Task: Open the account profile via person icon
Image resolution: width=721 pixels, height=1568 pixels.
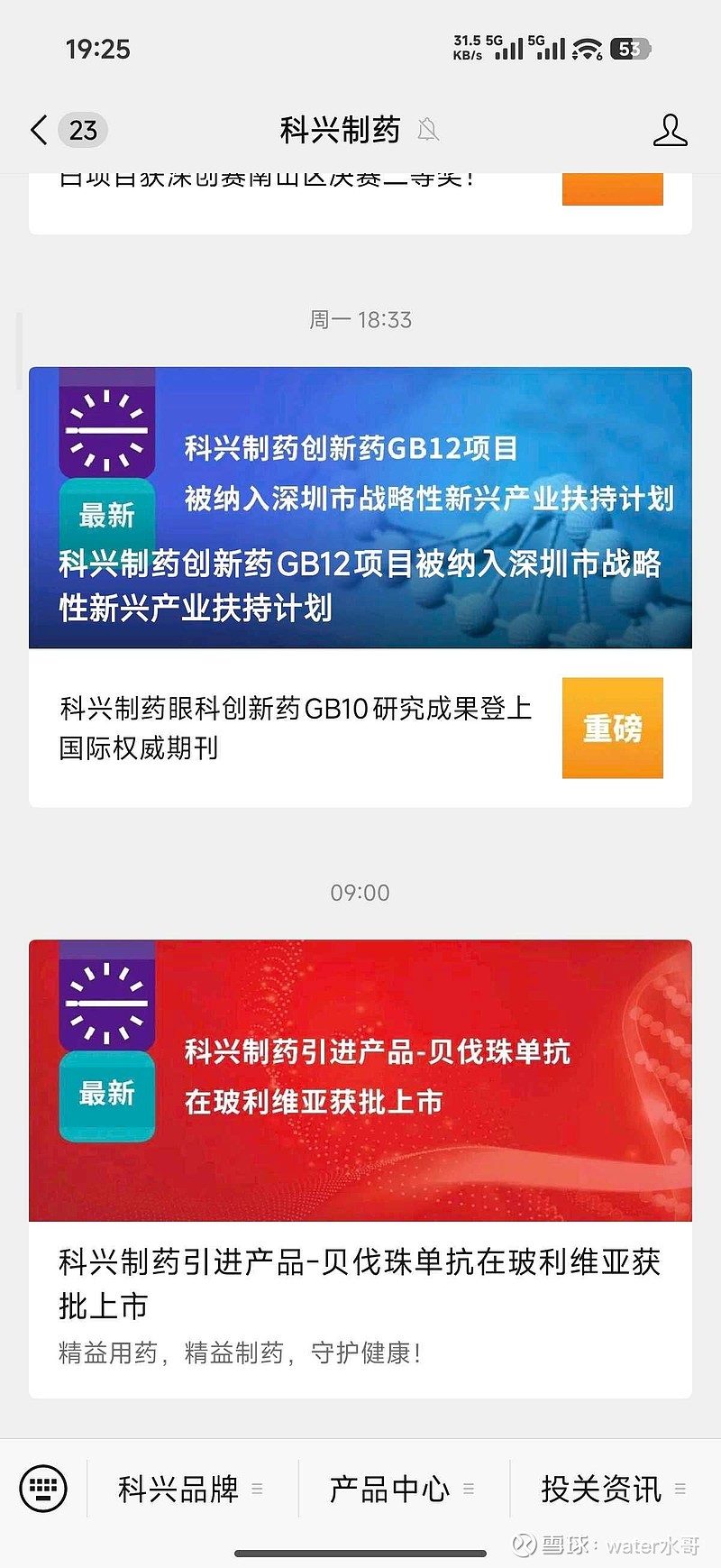Action: [671, 130]
